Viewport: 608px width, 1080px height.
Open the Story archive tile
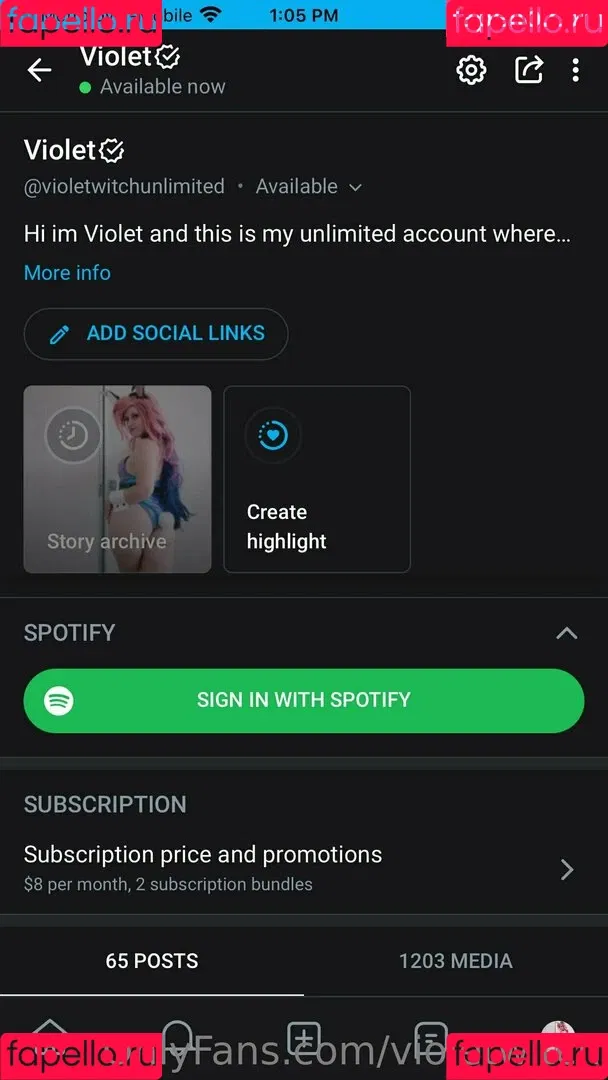(117, 479)
